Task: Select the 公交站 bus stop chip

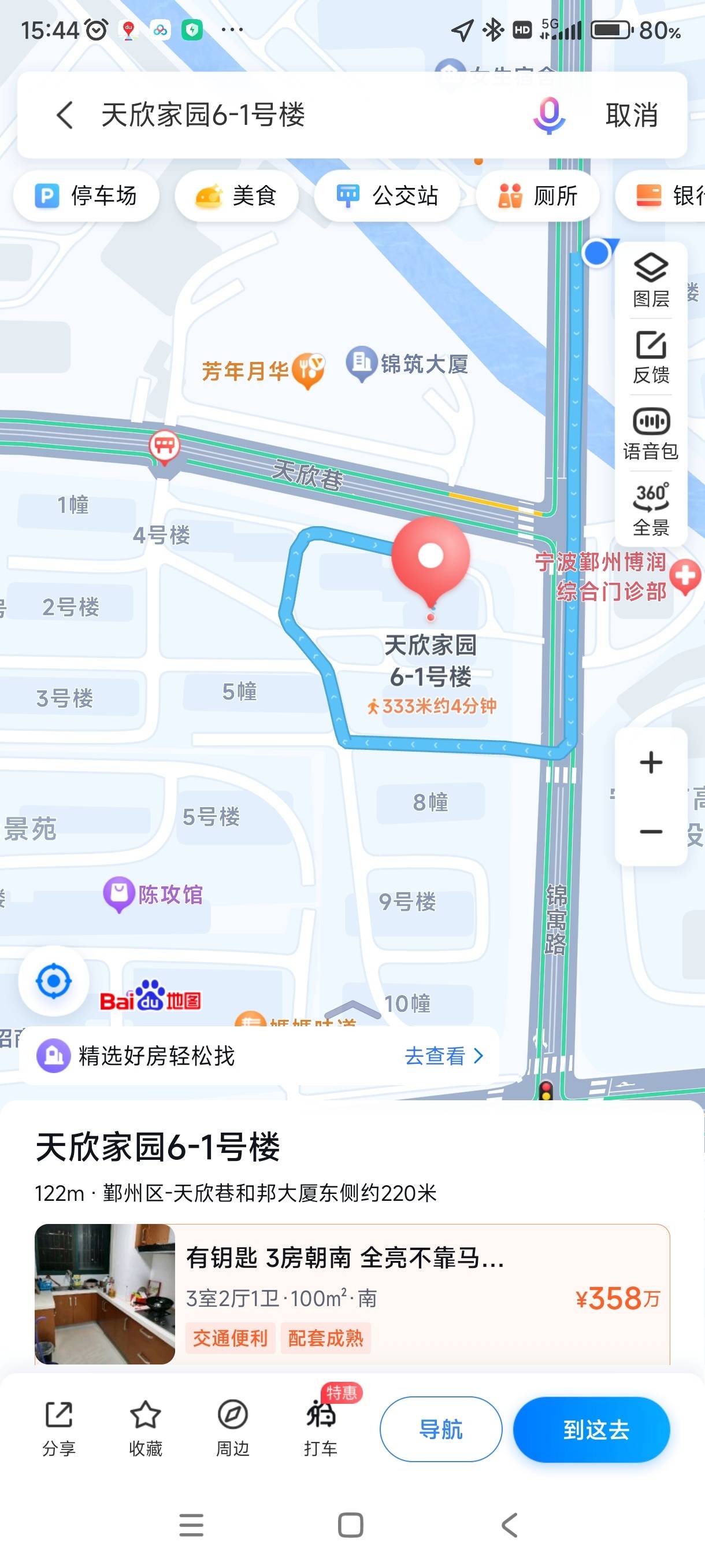Action: pos(387,196)
